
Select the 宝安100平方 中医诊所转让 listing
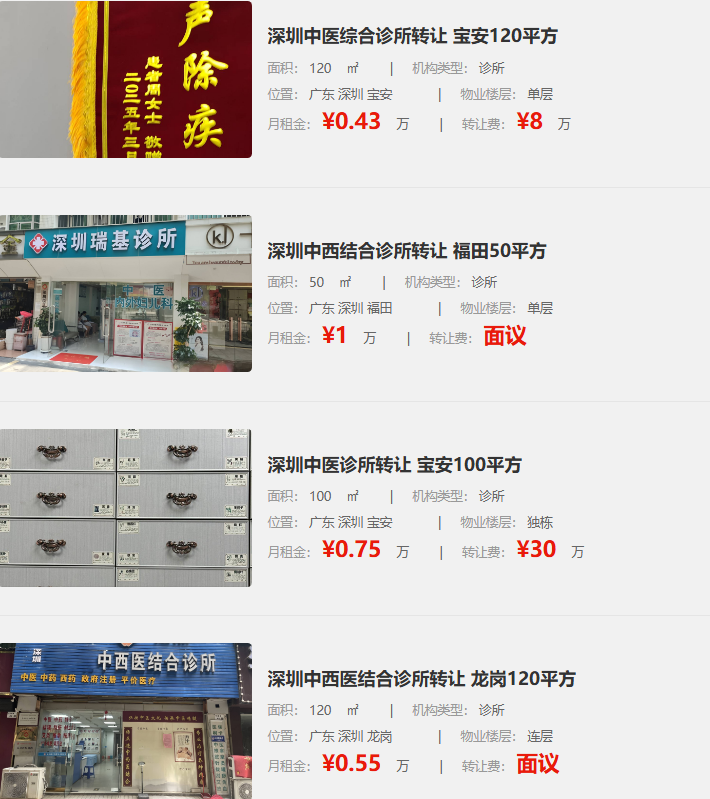[394, 465]
